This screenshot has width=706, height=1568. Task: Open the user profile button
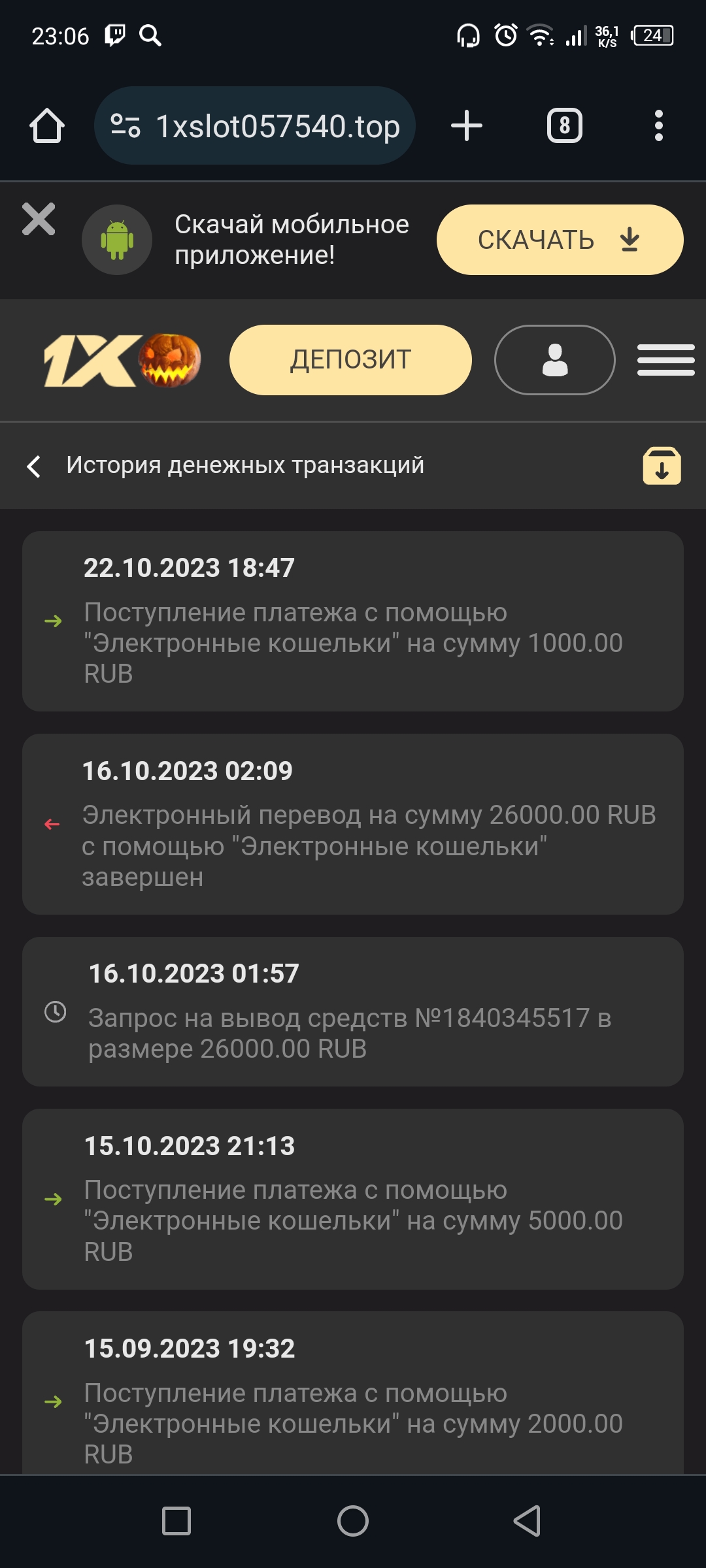554,360
